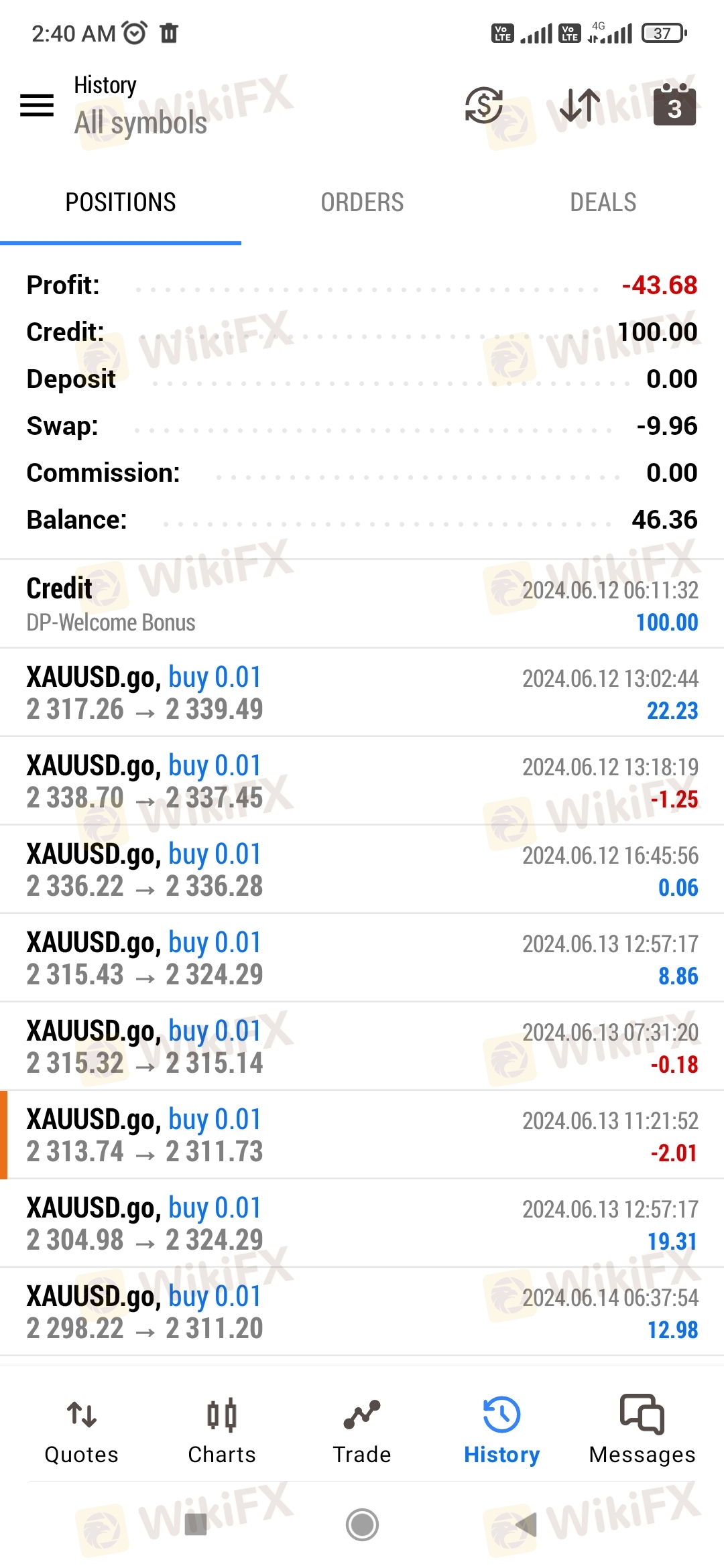724x1568 pixels.
Task: Expand the XAUUSD.go trade with 22.23 profit
Action: (x=362, y=693)
